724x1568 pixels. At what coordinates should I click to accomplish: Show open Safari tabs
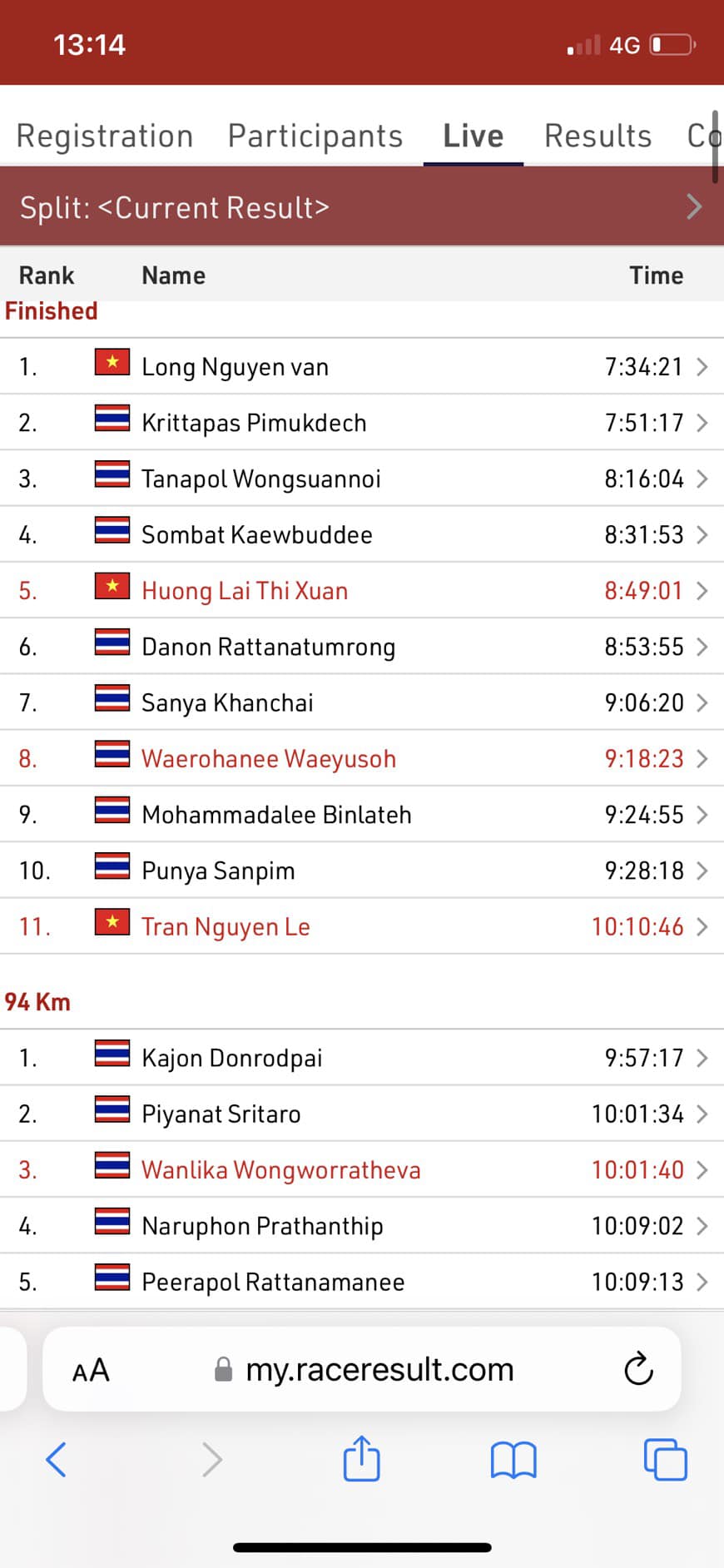pyautogui.click(x=665, y=1459)
